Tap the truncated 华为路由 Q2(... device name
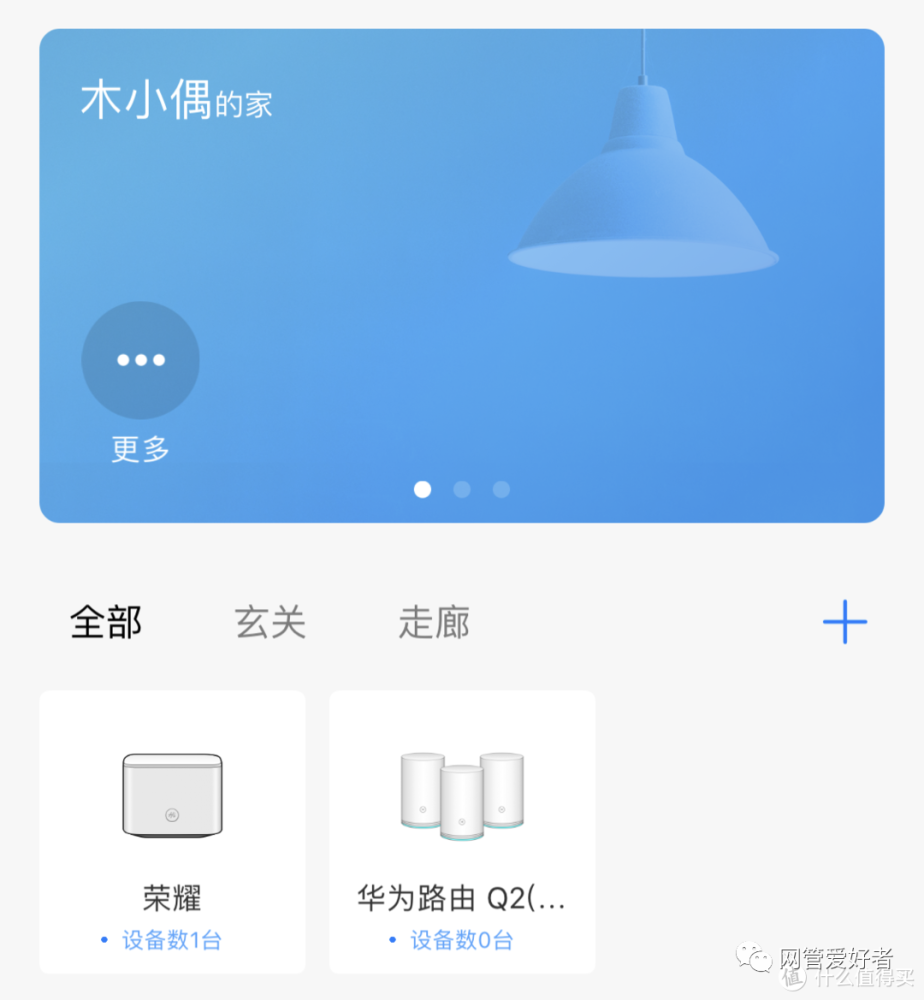 click(x=460, y=897)
